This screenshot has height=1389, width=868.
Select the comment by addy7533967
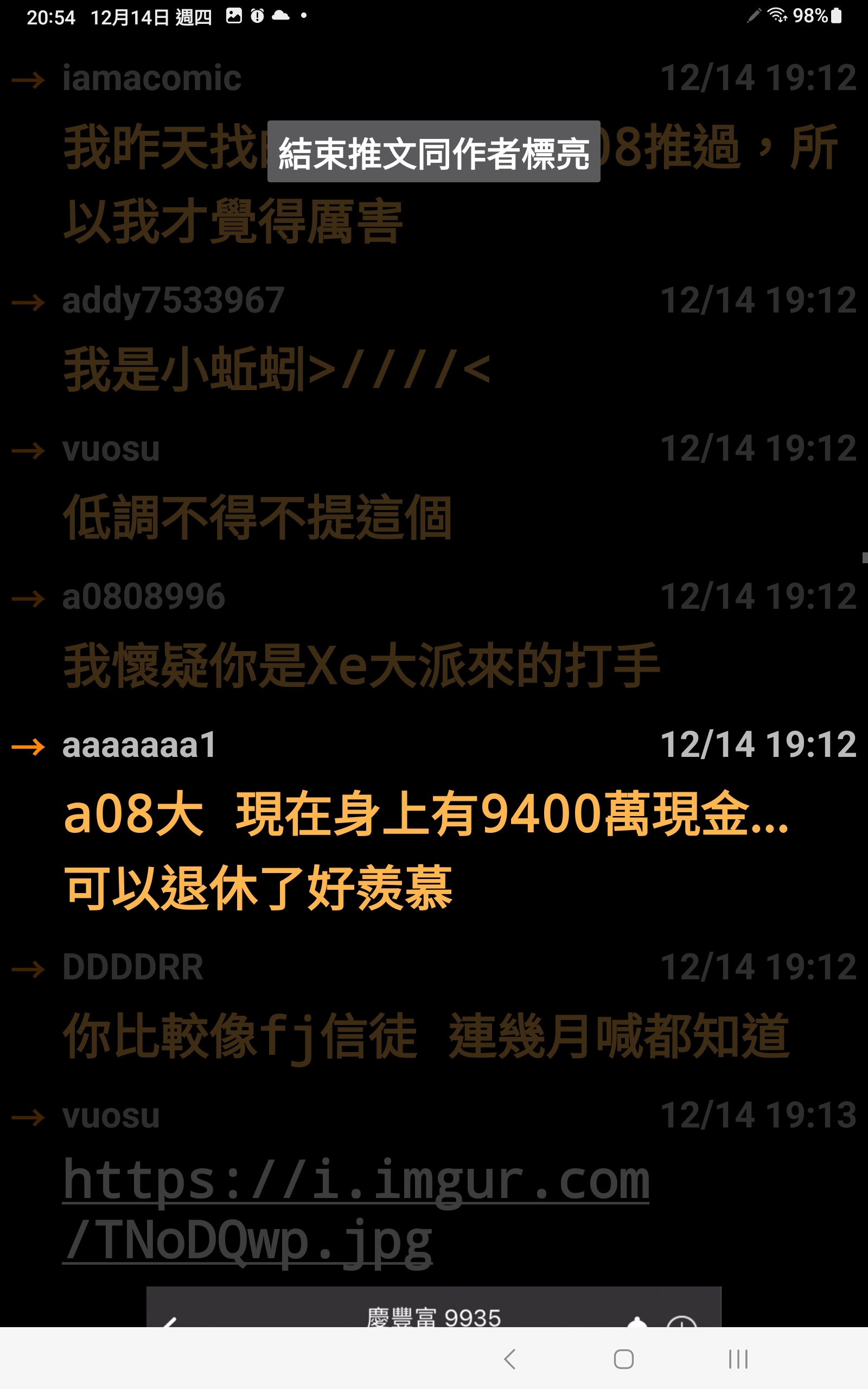click(x=276, y=370)
